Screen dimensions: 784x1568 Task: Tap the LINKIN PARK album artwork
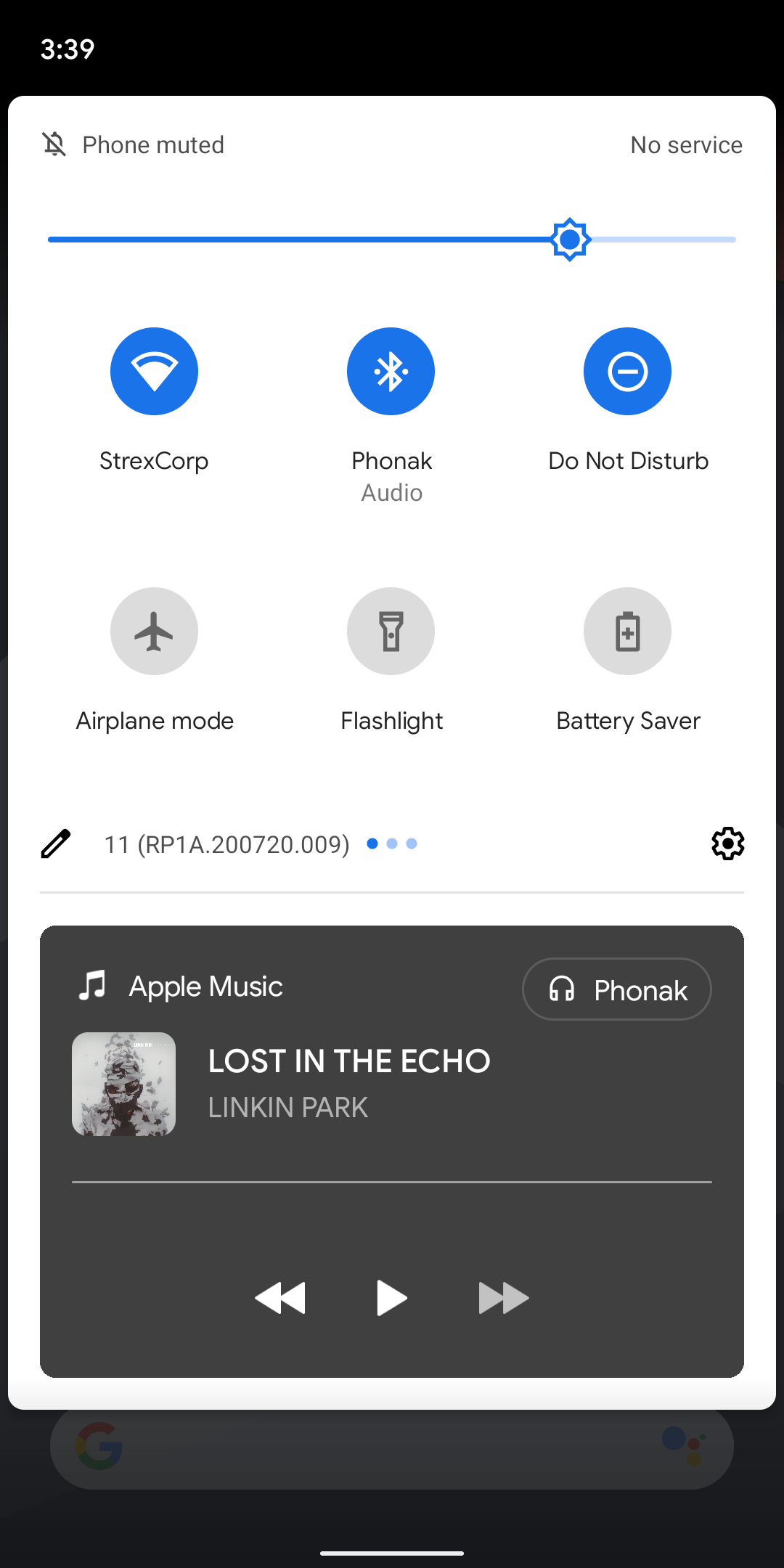pos(123,1084)
